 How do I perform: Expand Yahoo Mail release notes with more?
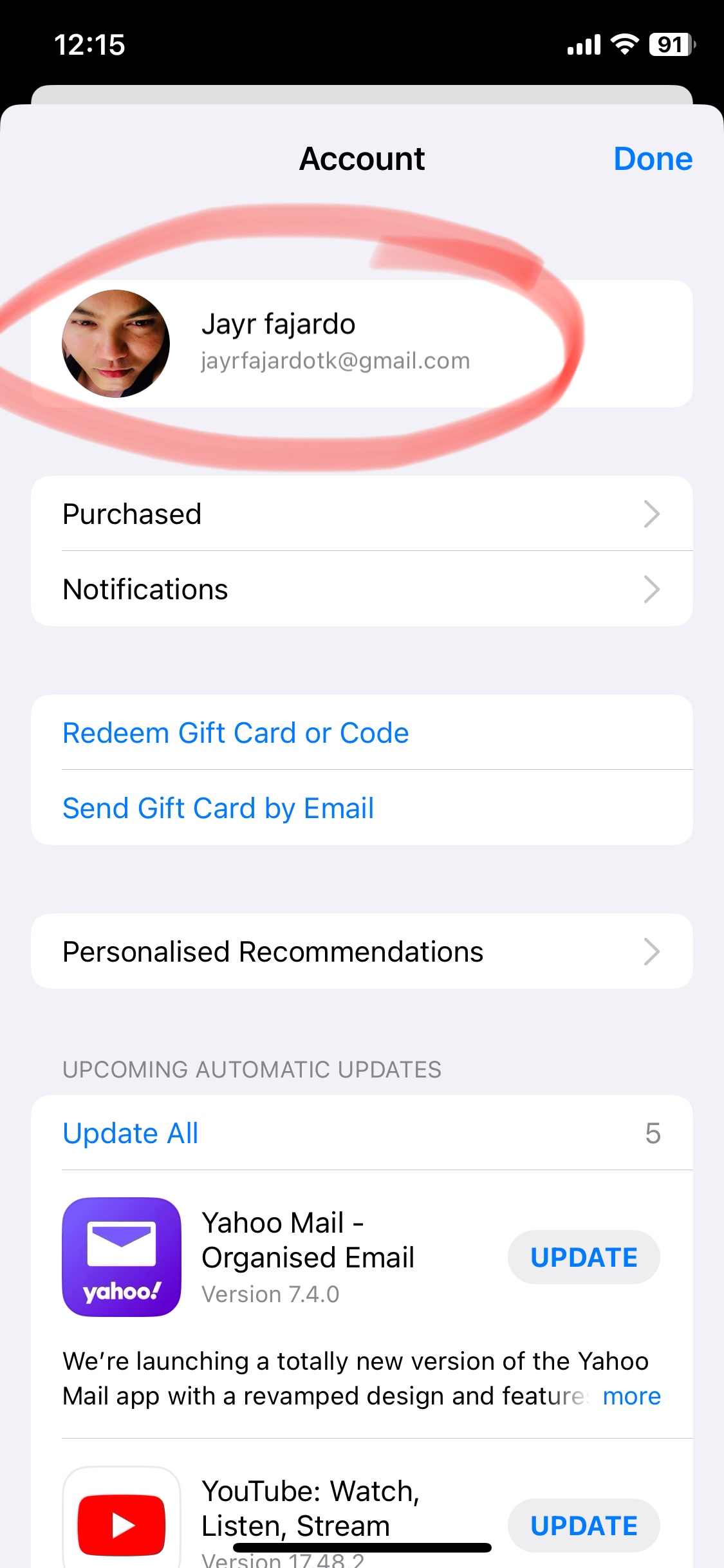(x=631, y=1396)
